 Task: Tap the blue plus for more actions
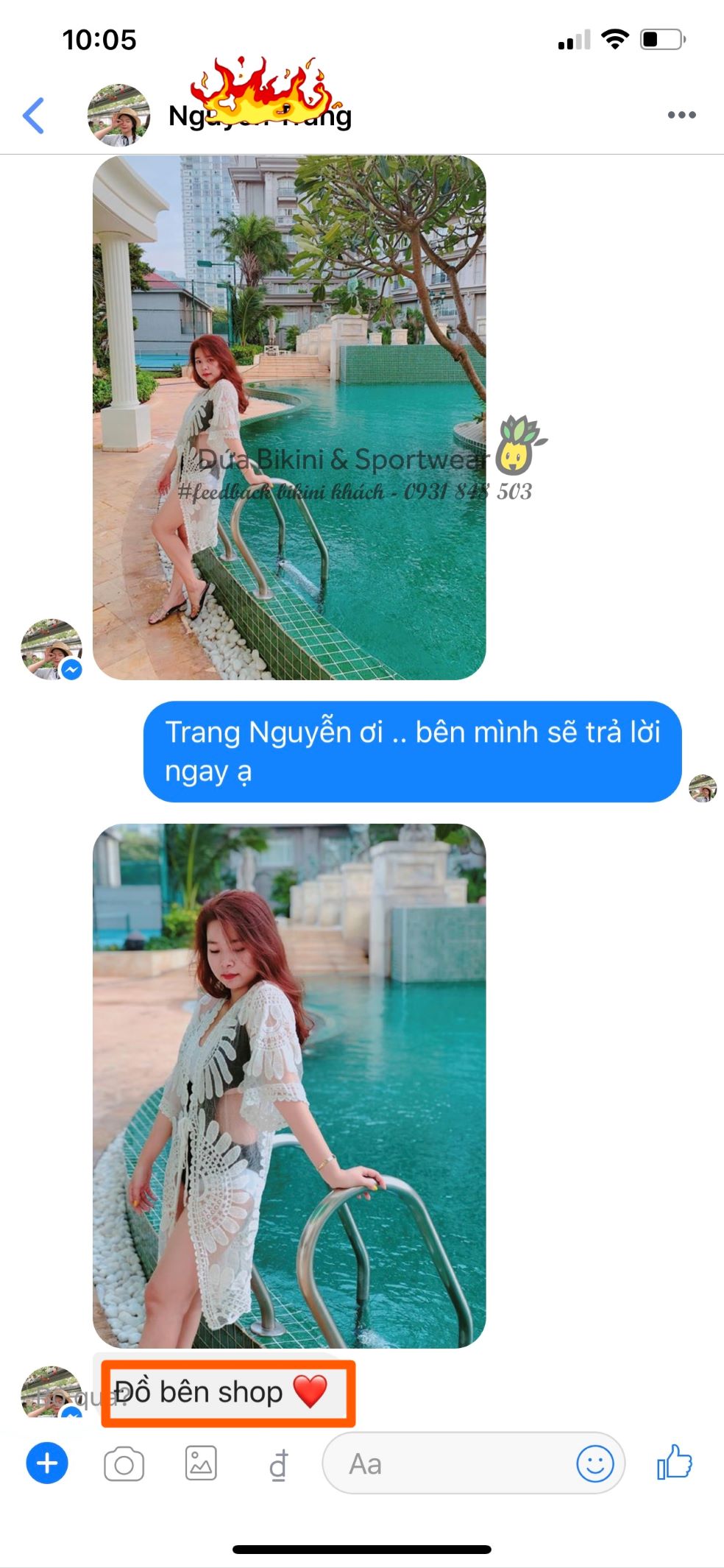(x=47, y=1463)
